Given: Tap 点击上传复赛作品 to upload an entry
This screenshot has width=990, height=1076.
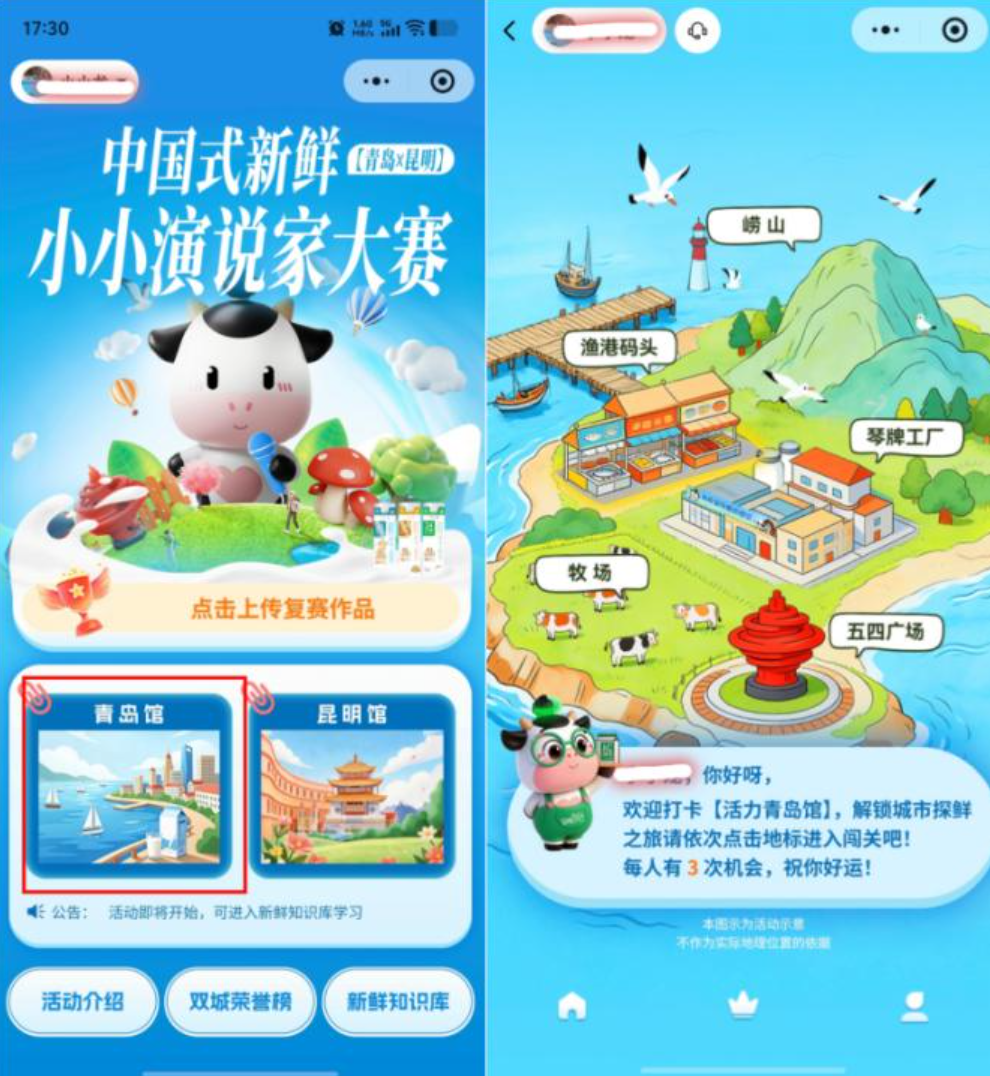Looking at the screenshot, I should pos(282,608).
